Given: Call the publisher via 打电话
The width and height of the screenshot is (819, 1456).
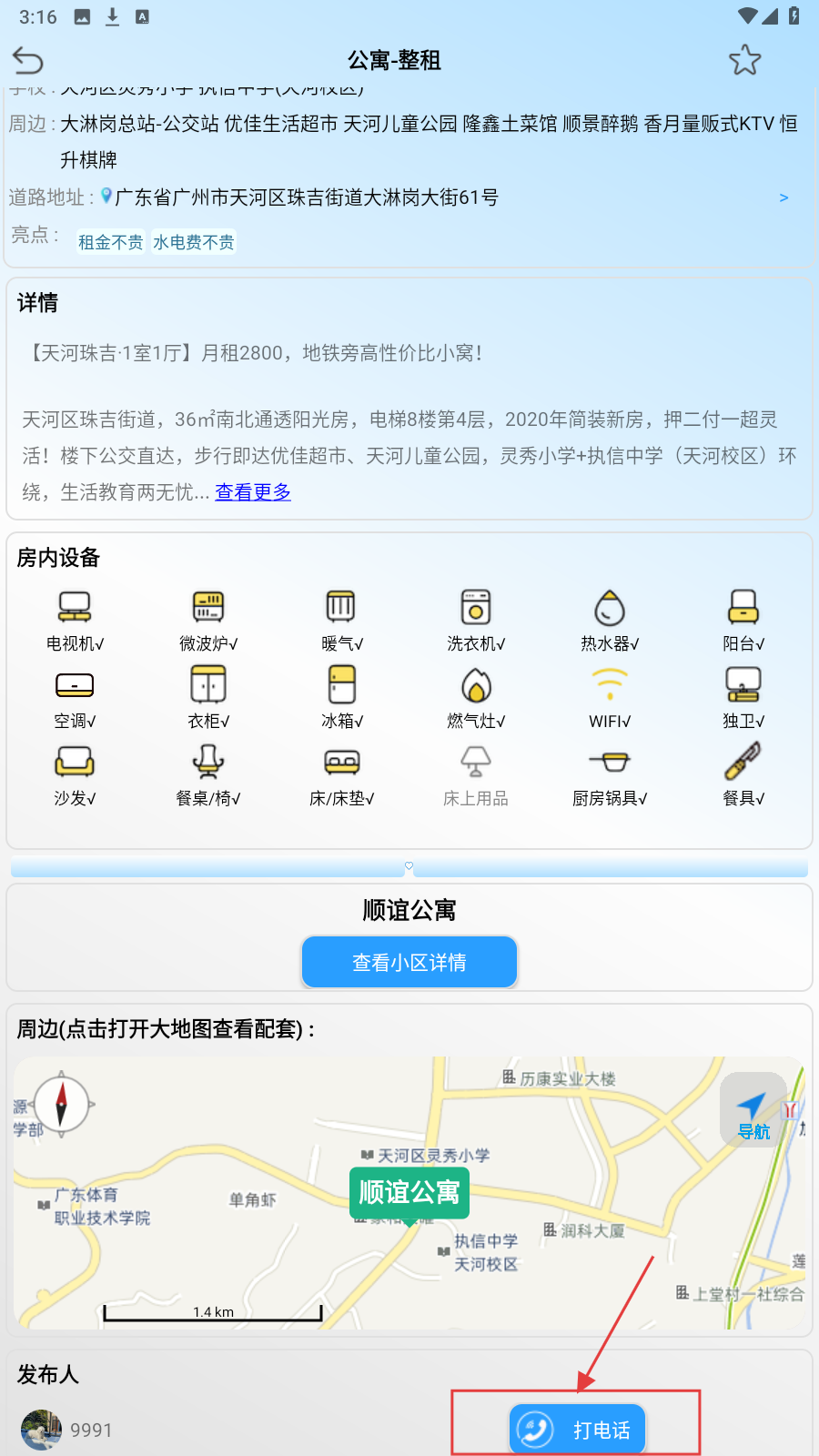Looking at the screenshot, I should (x=577, y=1430).
